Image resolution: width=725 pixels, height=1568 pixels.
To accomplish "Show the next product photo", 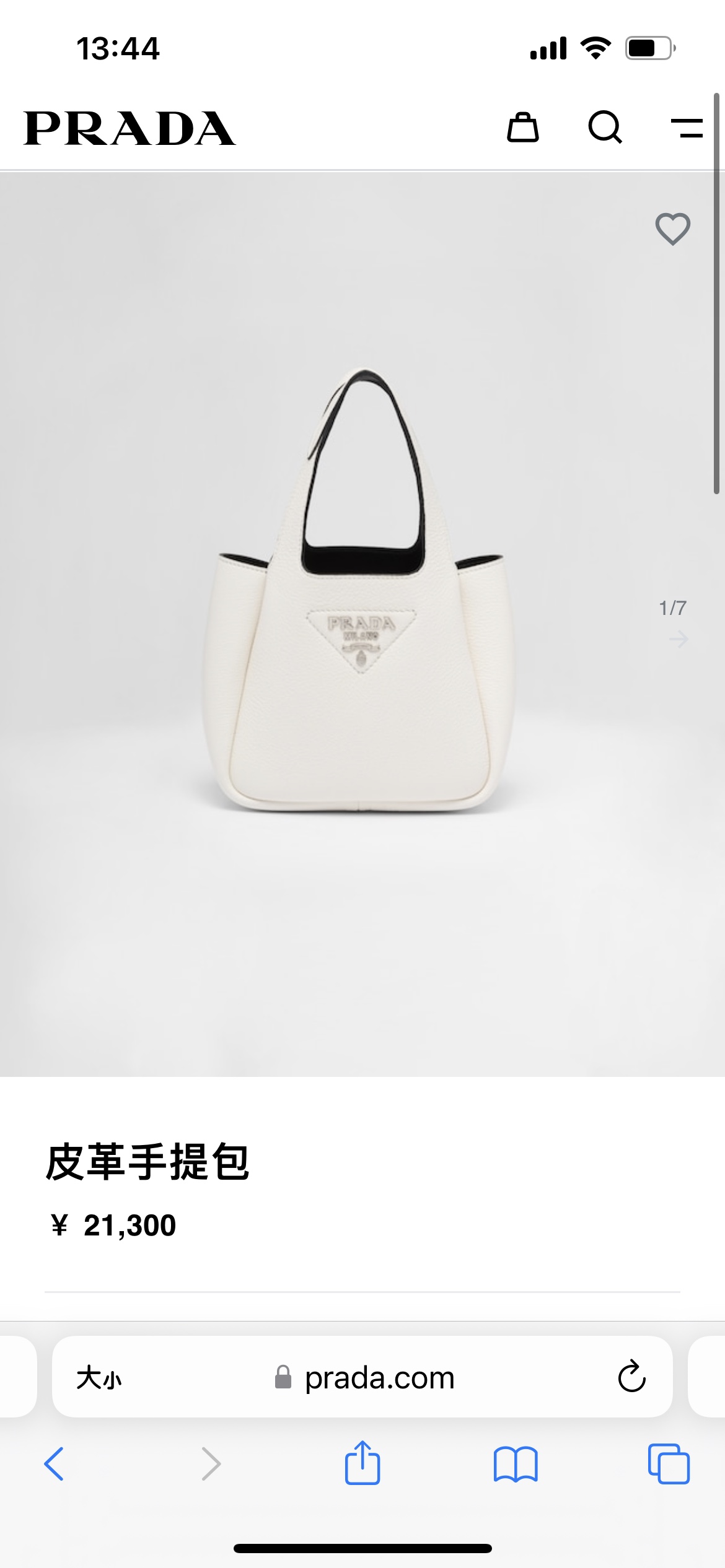I will click(679, 638).
